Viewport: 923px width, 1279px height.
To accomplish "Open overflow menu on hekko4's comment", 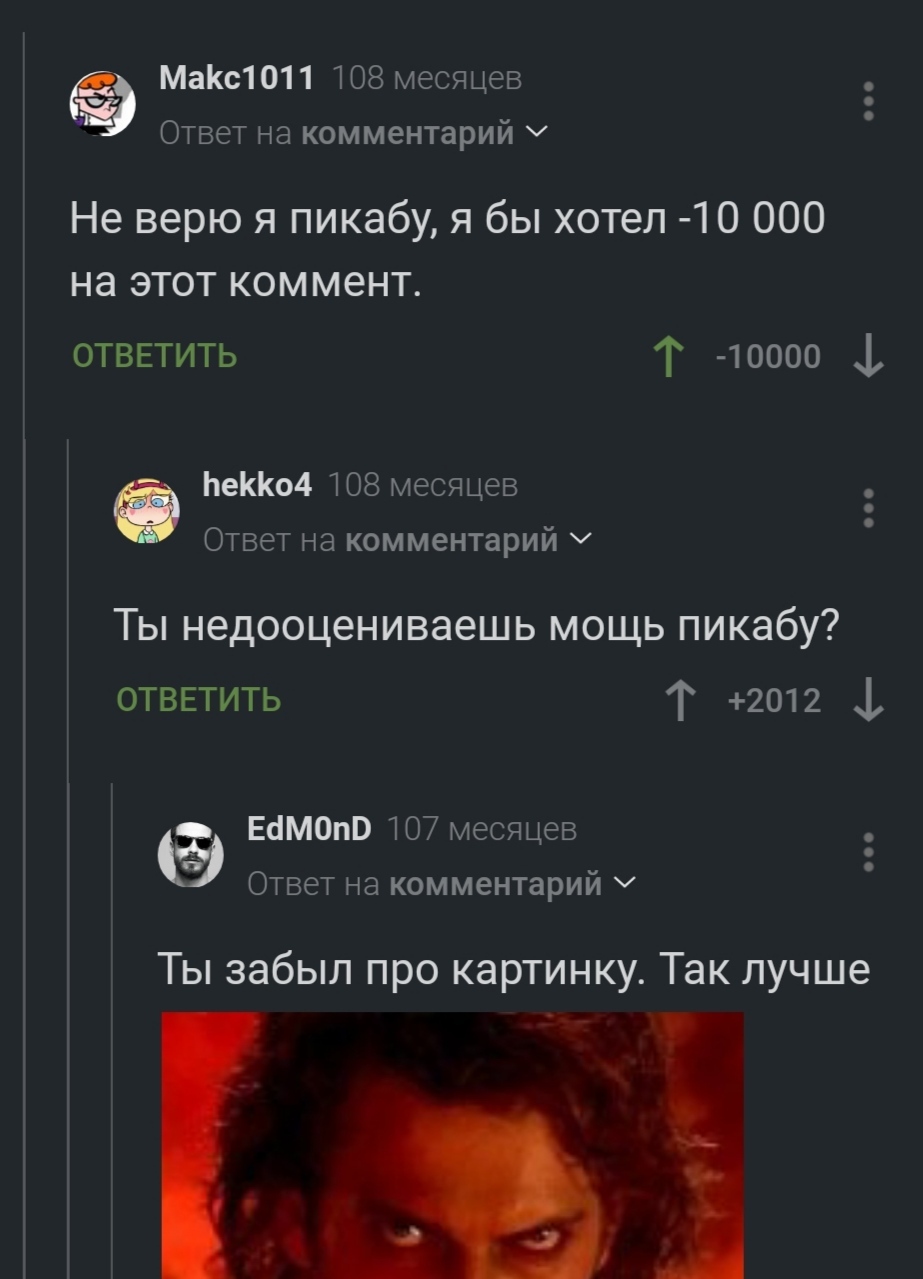I will coord(868,508).
